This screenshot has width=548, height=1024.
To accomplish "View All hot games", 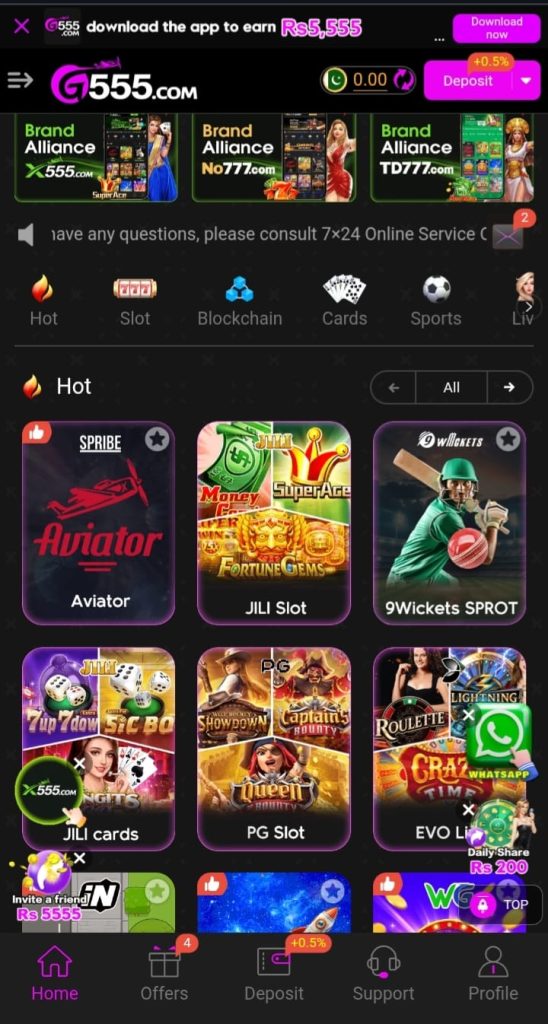I will (451, 387).
